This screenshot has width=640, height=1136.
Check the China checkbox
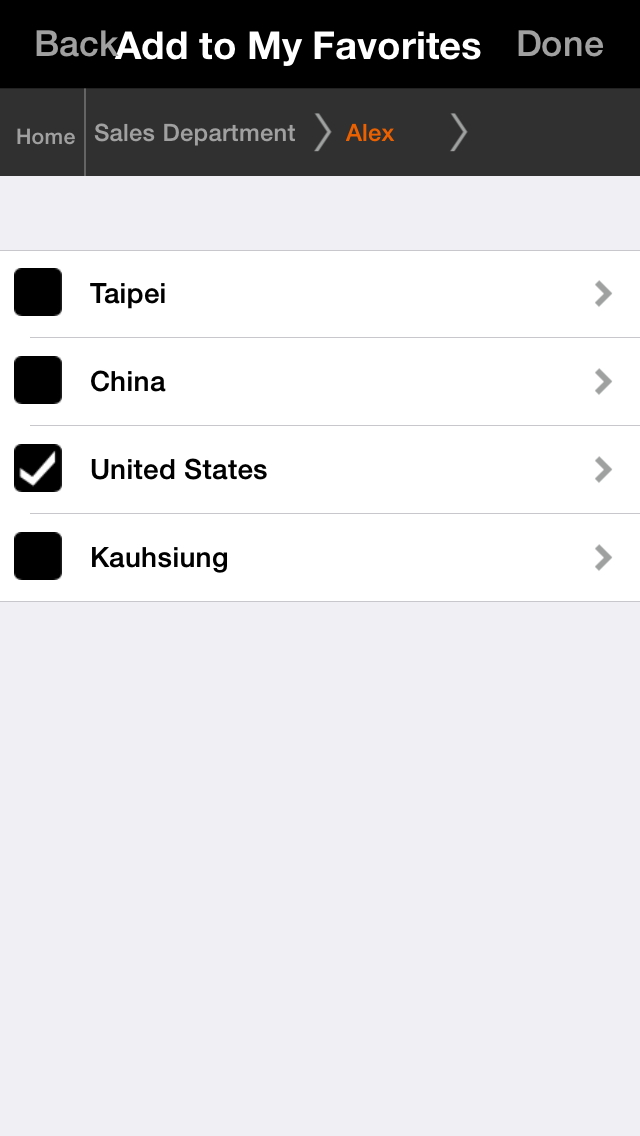(38, 380)
